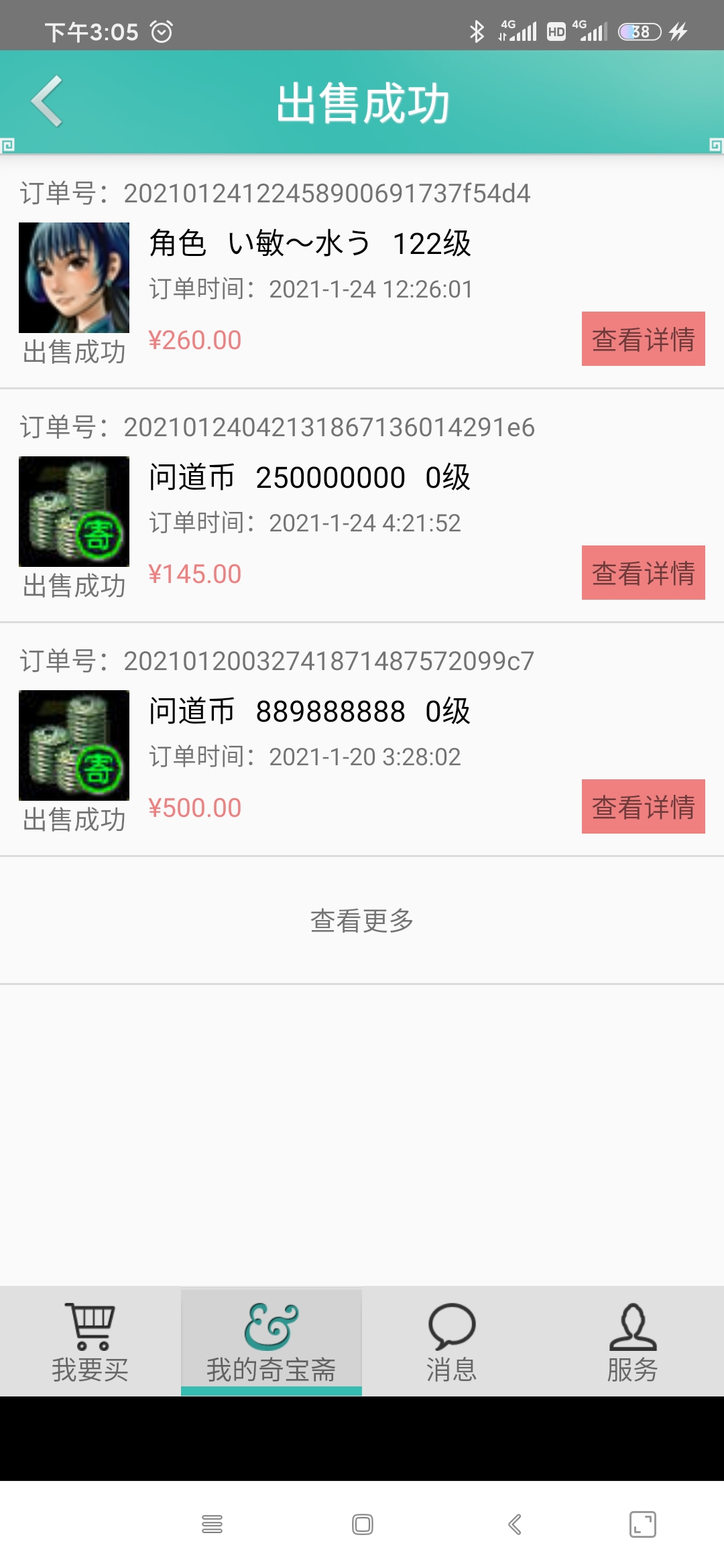Open the 消息 tab

tap(452, 1342)
